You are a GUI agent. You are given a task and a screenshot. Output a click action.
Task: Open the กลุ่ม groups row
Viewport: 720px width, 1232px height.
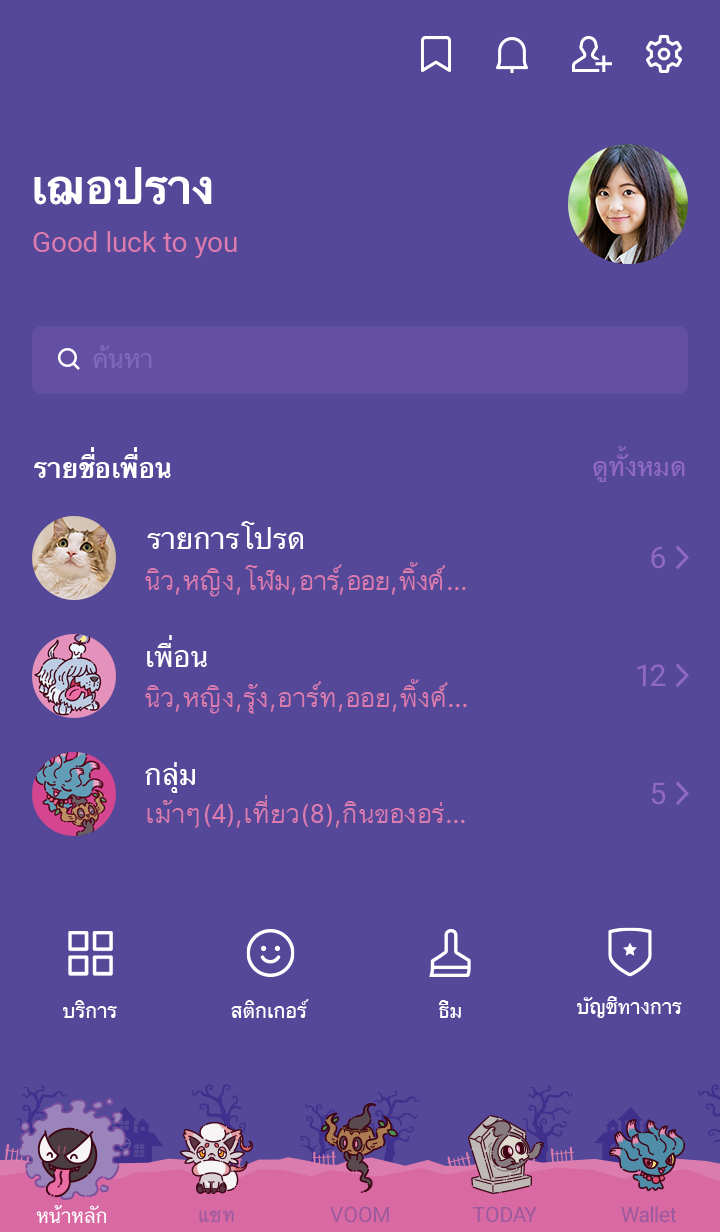tap(360, 794)
